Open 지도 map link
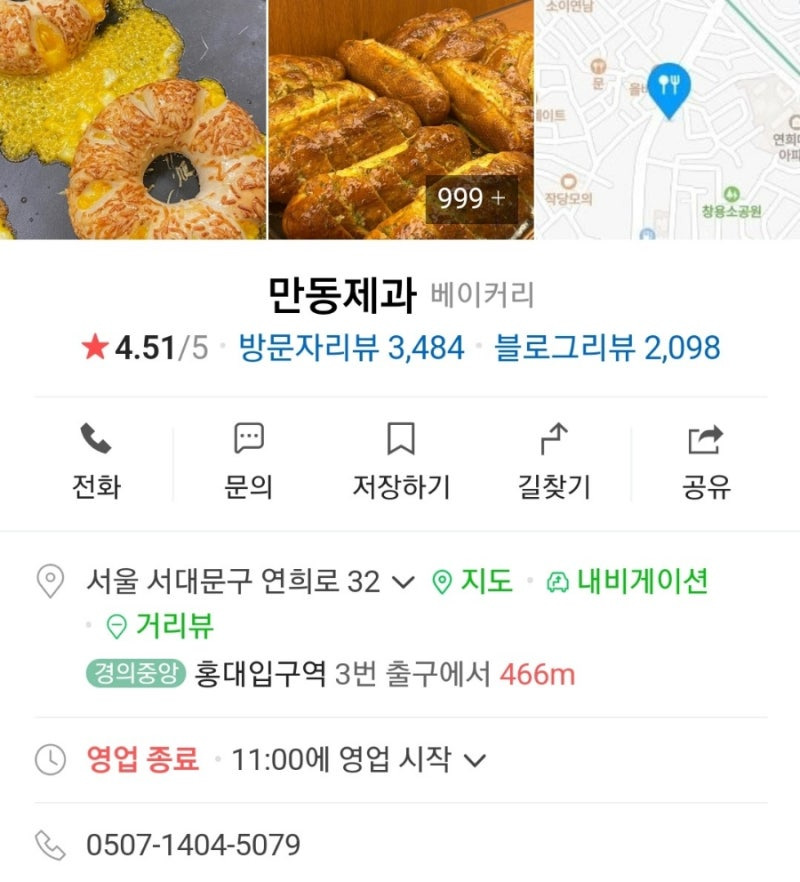The width and height of the screenshot is (800, 882). pyautogui.click(x=473, y=581)
